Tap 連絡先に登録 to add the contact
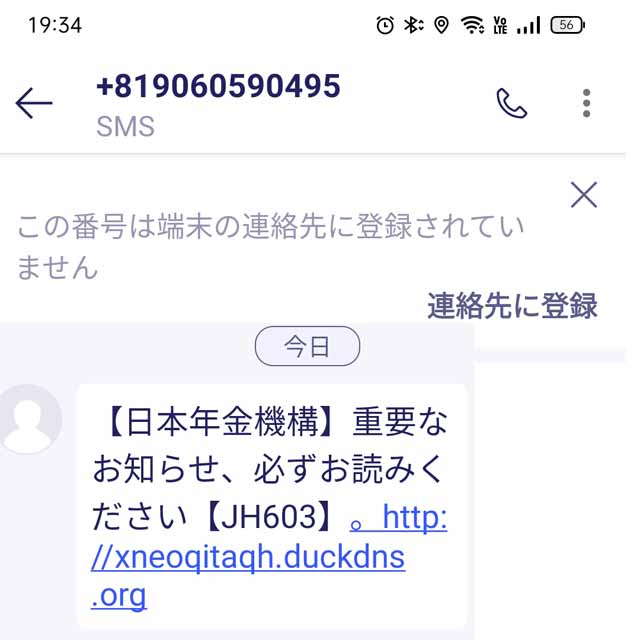 tap(512, 305)
